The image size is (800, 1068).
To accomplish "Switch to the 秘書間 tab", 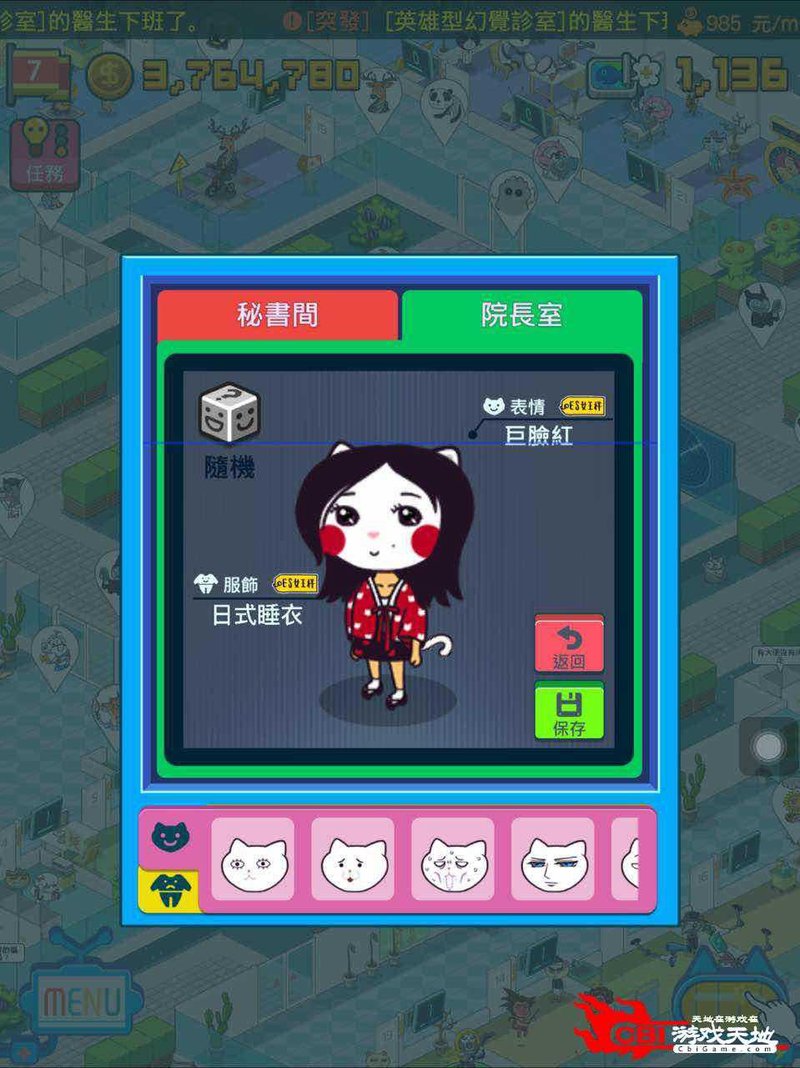I will point(277,315).
